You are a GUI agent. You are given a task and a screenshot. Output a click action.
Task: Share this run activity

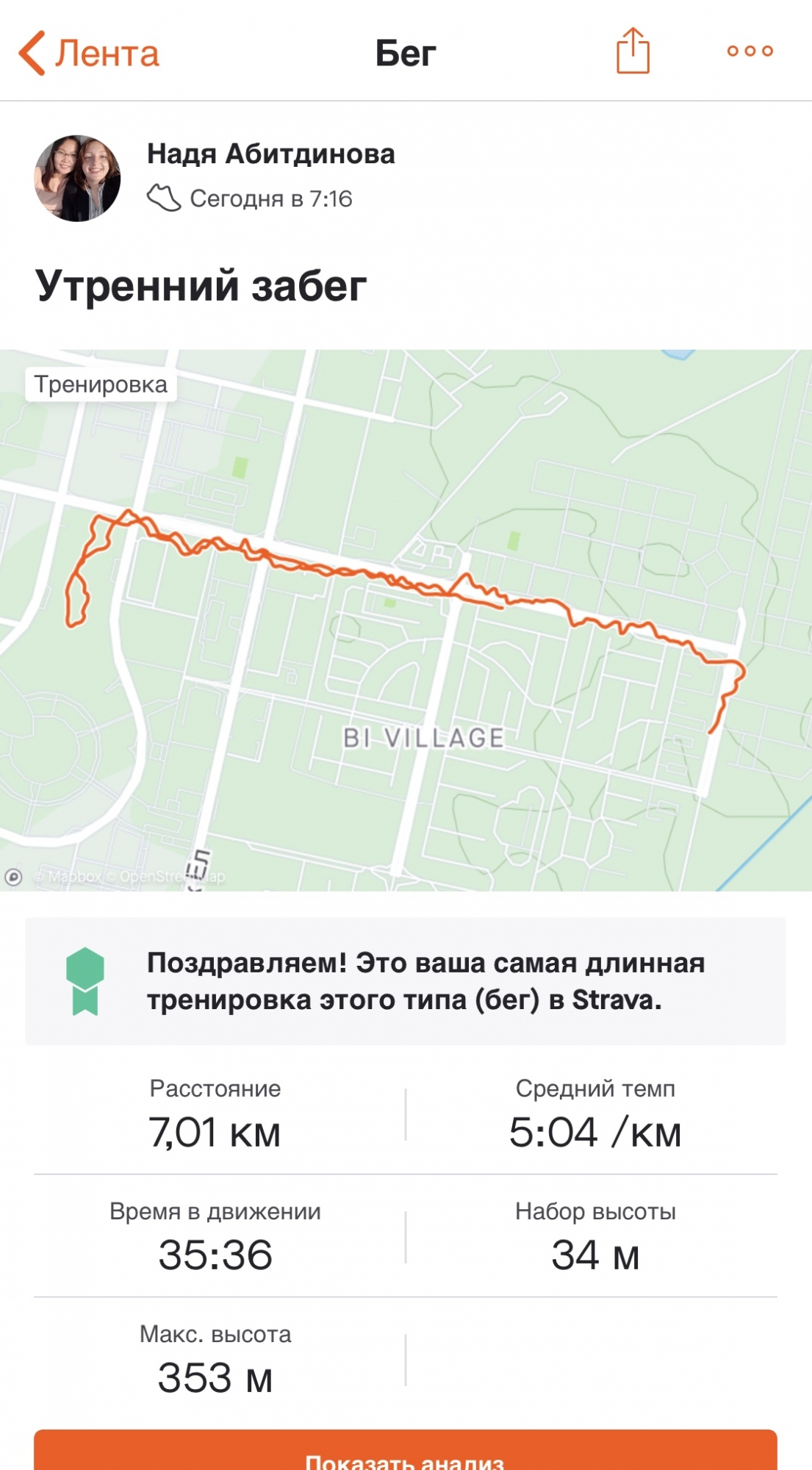632,51
